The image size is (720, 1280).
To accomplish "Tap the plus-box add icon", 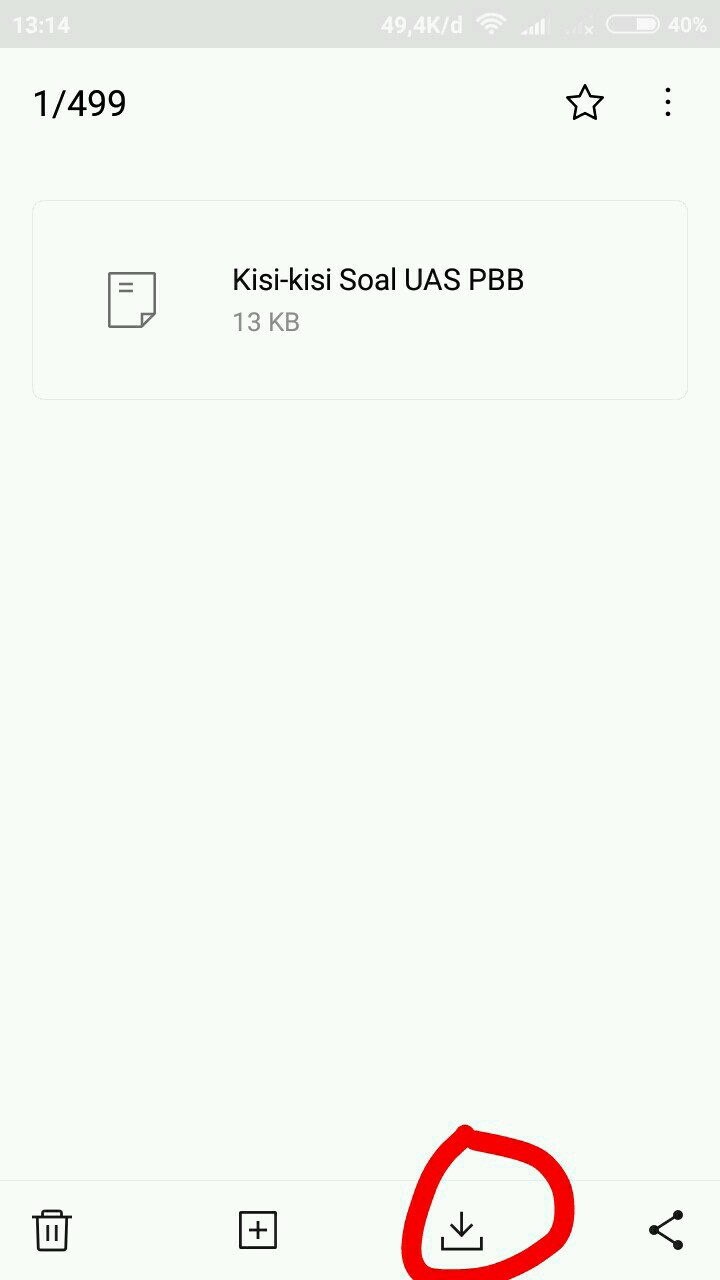I will (x=257, y=1230).
